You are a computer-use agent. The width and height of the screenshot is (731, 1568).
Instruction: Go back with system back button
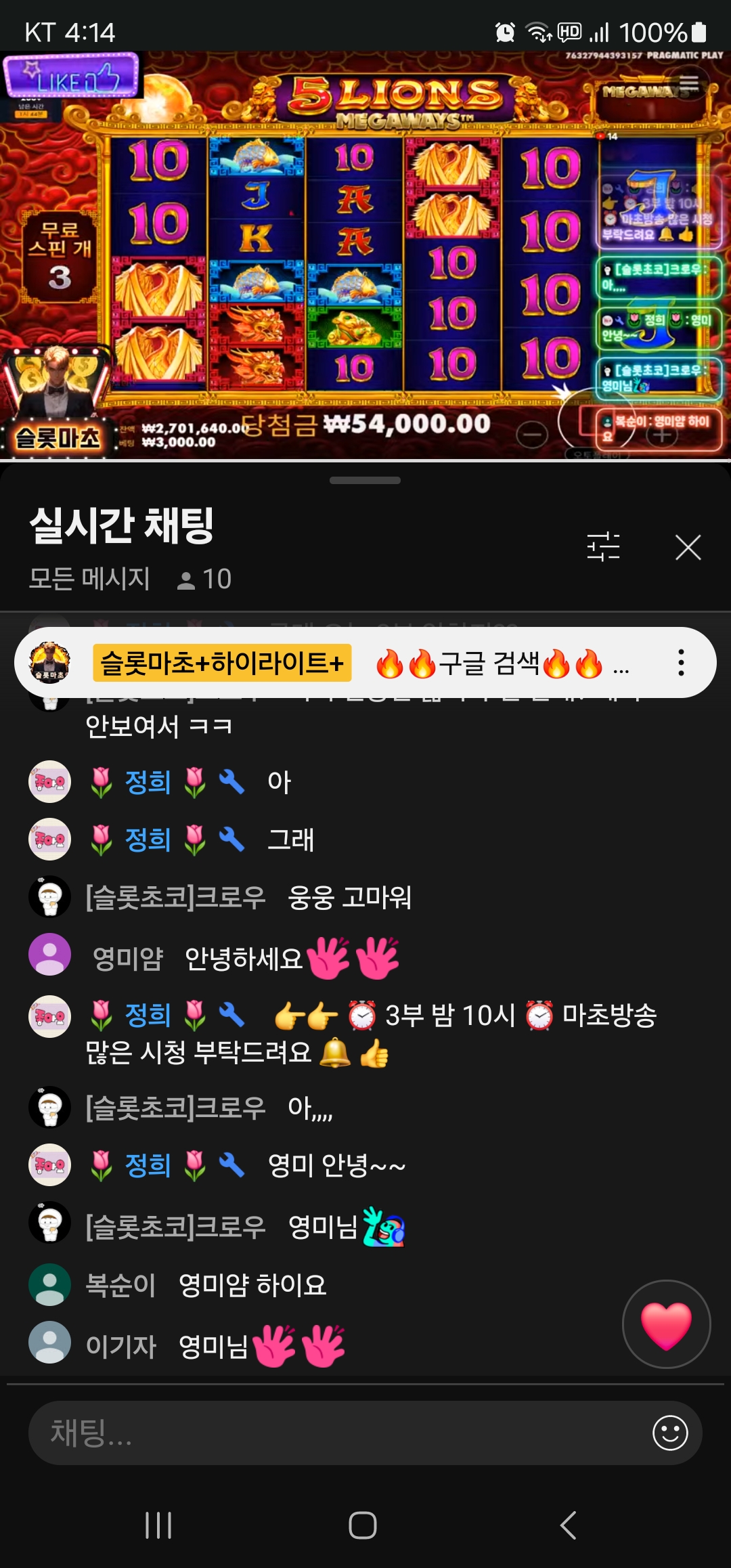[x=569, y=1525]
